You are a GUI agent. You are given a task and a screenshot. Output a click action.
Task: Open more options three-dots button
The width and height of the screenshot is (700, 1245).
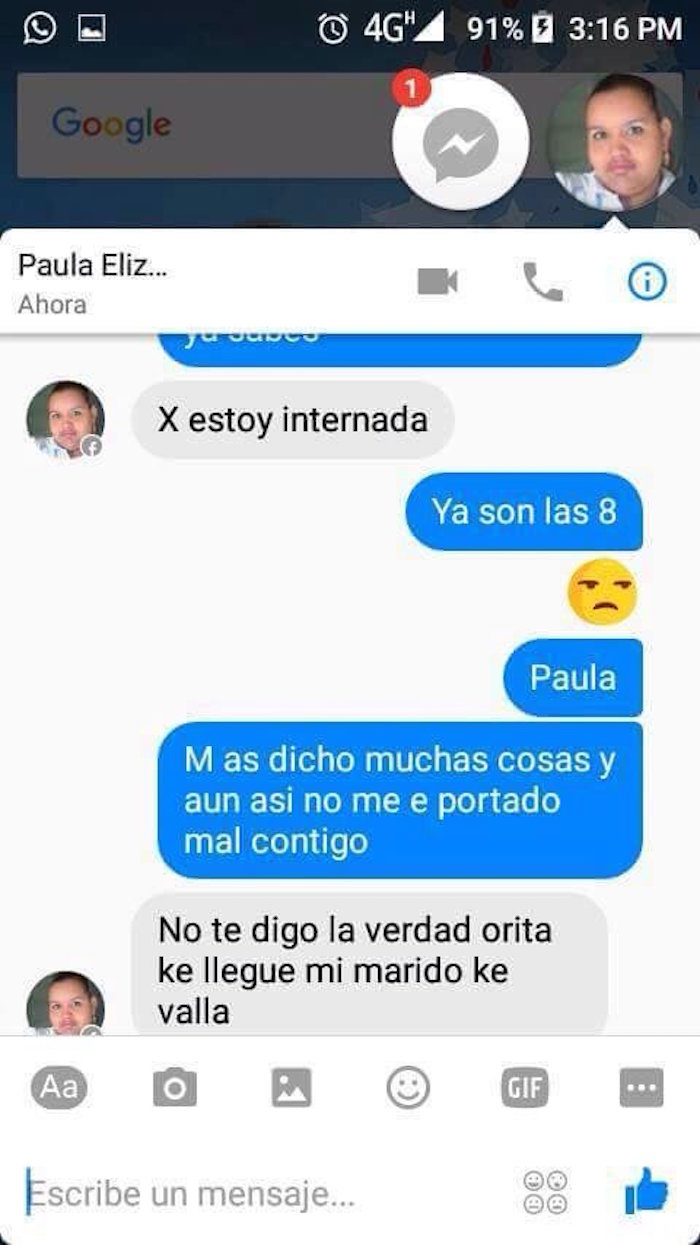641,1087
